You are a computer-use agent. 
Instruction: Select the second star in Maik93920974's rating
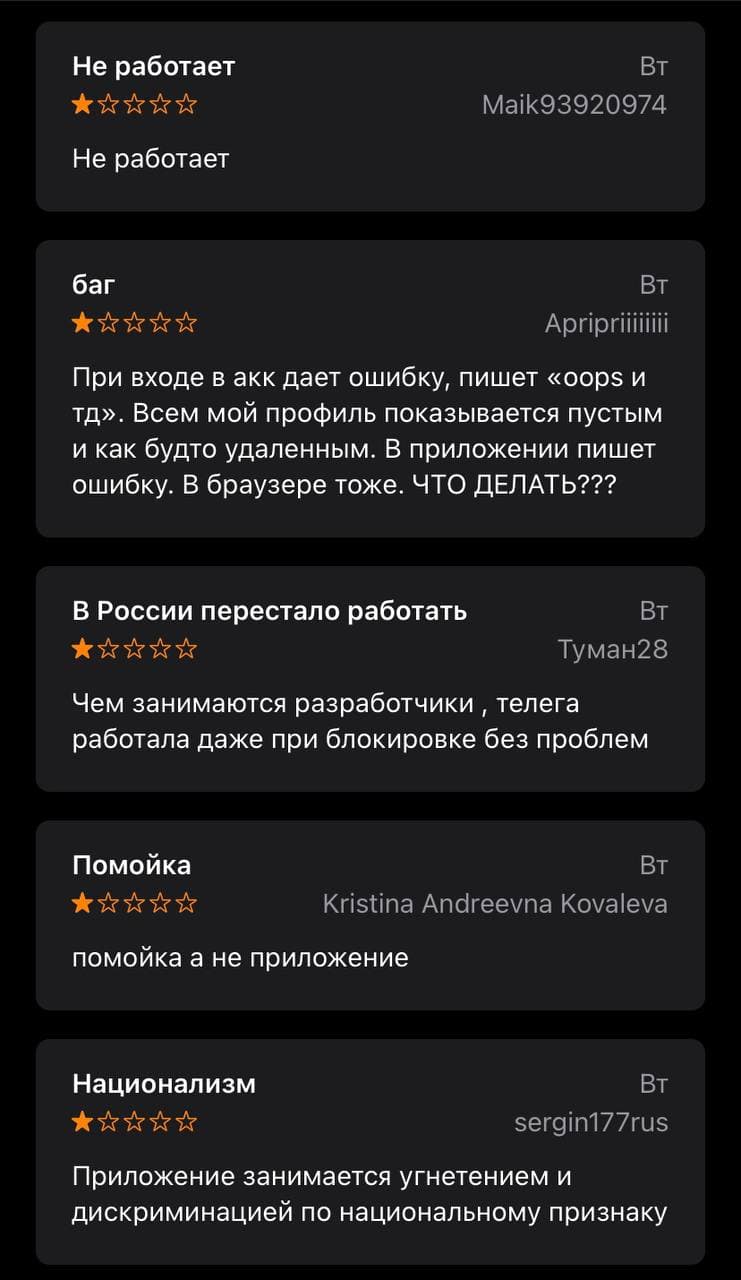coord(107,102)
